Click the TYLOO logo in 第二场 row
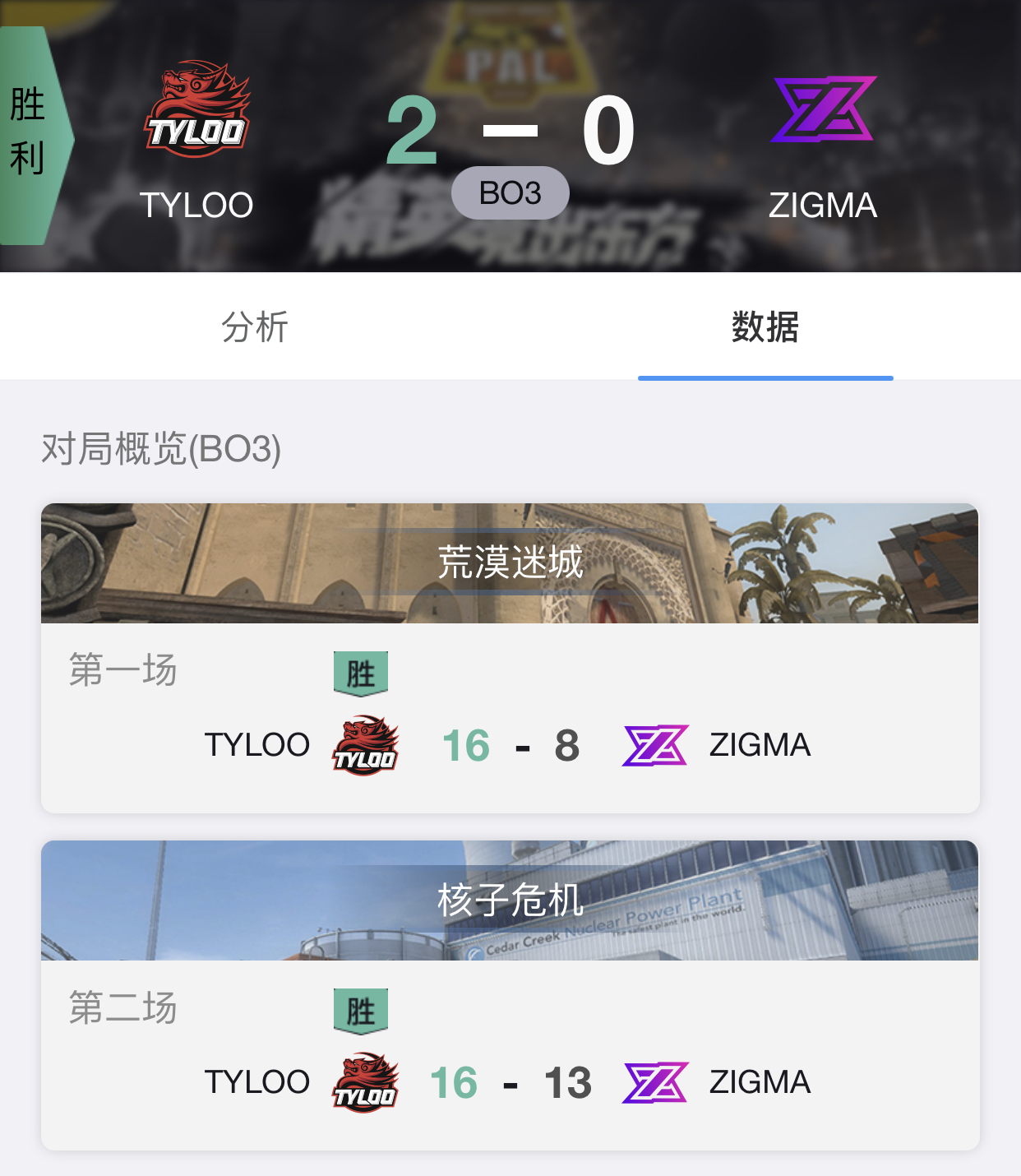The height and width of the screenshot is (1176, 1021). point(364,1081)
